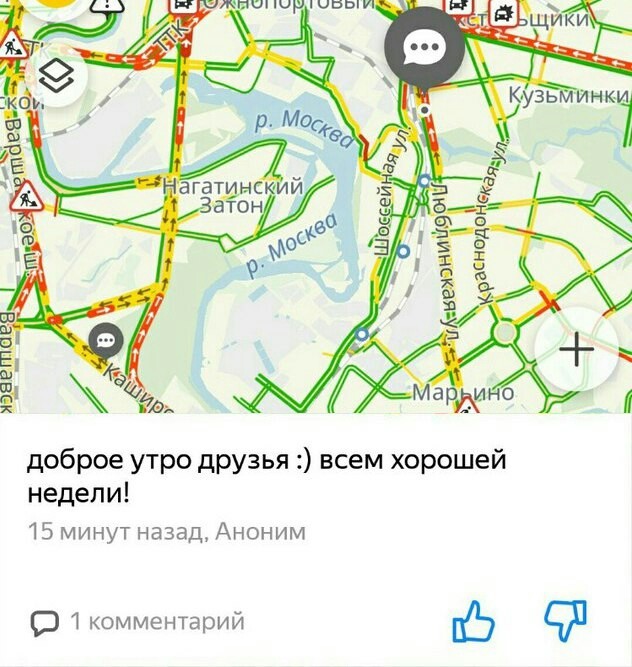632x667 pixels.
Task: Open the map layers button
Action: tap(56, 77)
